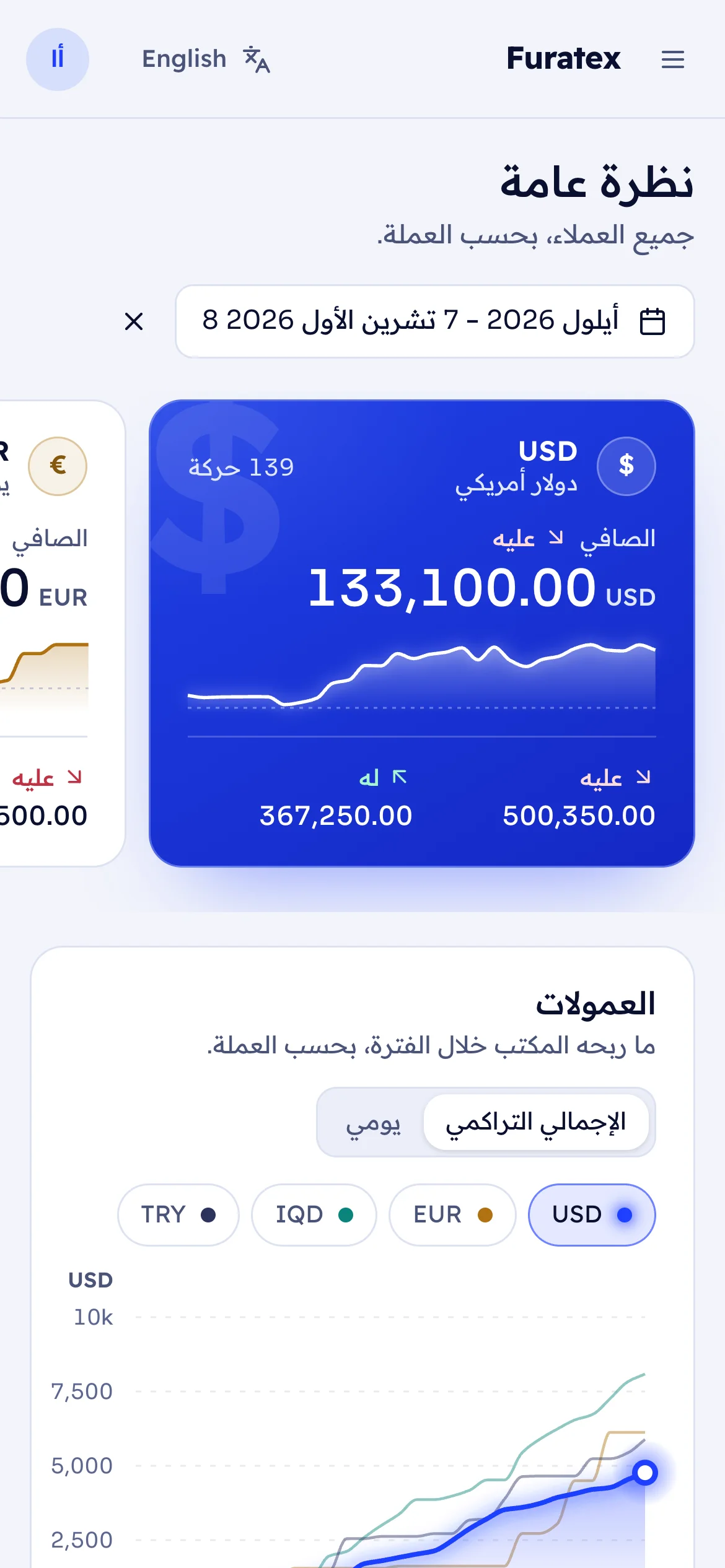Toggle the IQD chart chip
Image resolution: width=725 pixels, height=1568 pixels.
pyautogui.click(x=314, y=1214)
